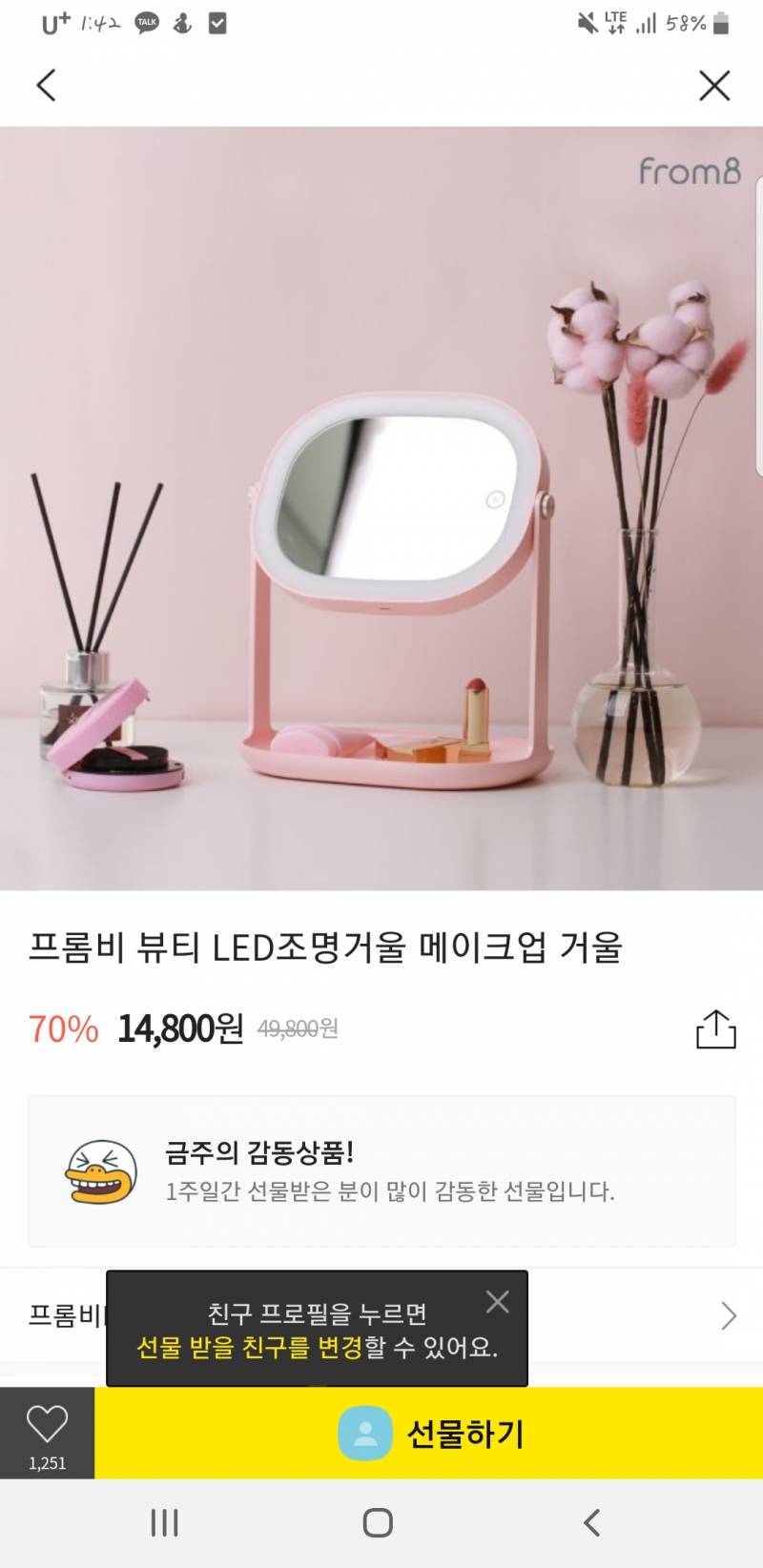Tap the Android recent apps button
Image resolution: width=763 pixels, height=1568 pixels.
pyautogui.click(x=165, y=1523)
